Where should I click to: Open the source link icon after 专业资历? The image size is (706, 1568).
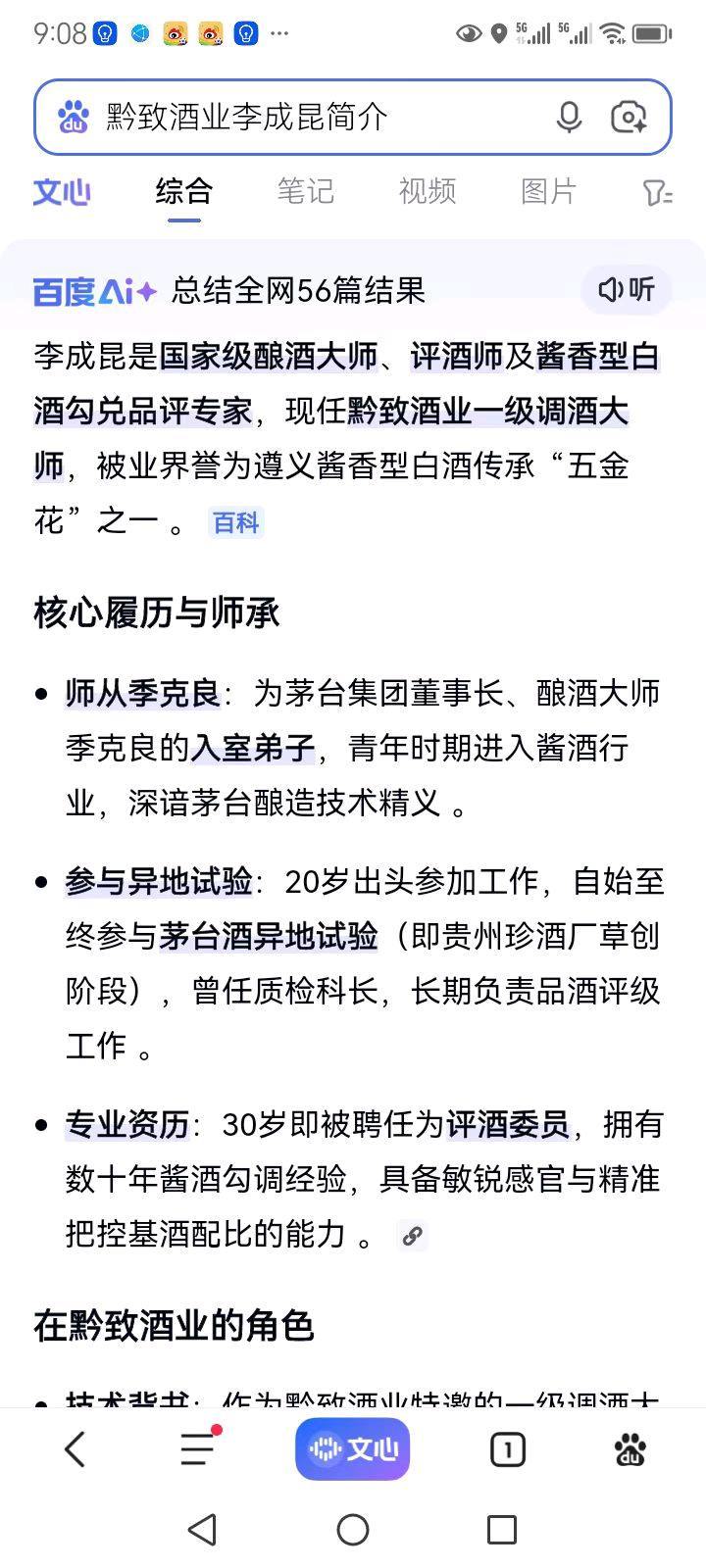413,1236
